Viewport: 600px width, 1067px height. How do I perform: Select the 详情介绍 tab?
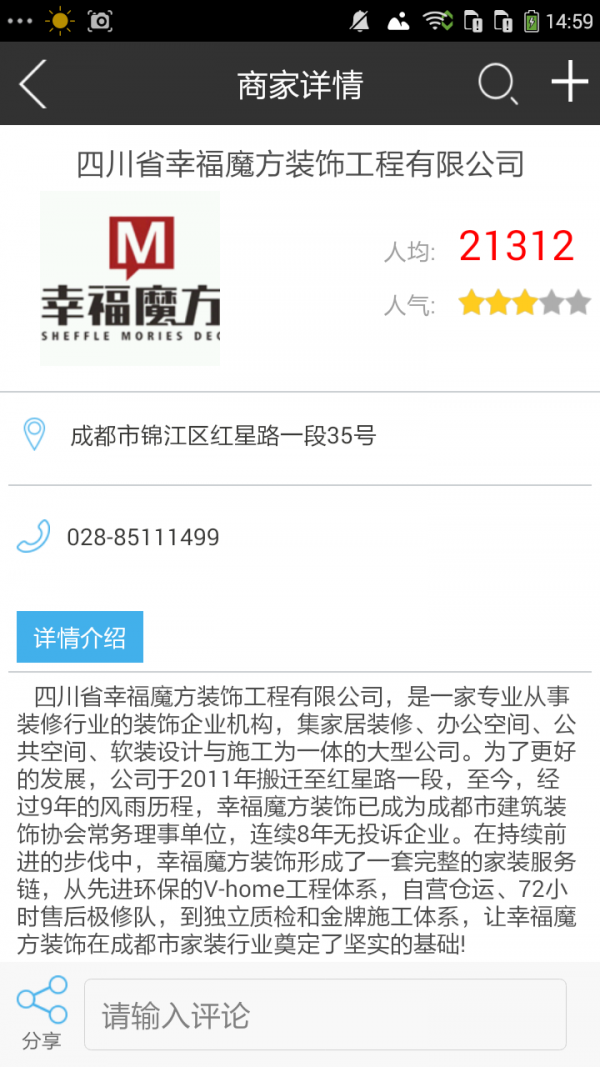coord(80,637)
